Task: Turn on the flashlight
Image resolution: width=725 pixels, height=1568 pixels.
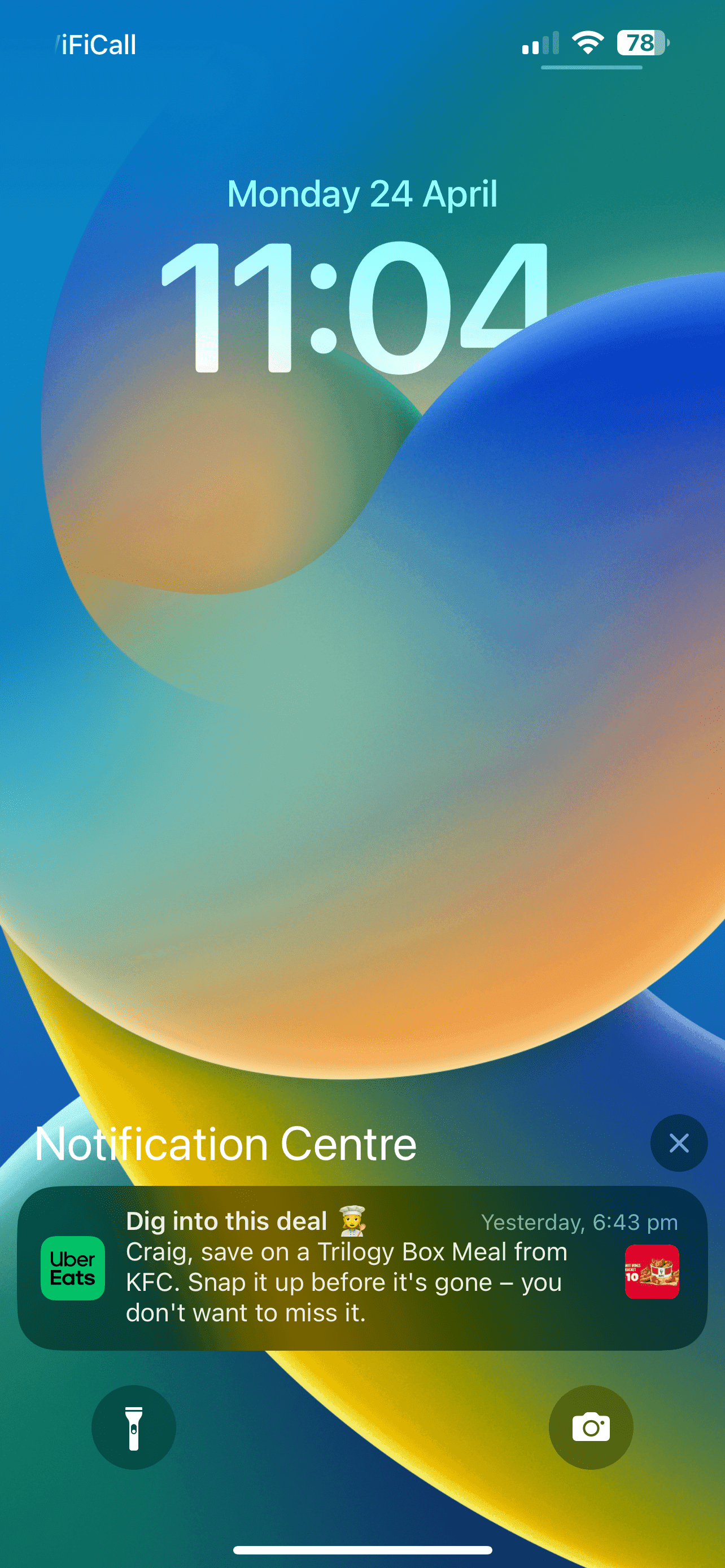Action: (x=133, y=1427)
